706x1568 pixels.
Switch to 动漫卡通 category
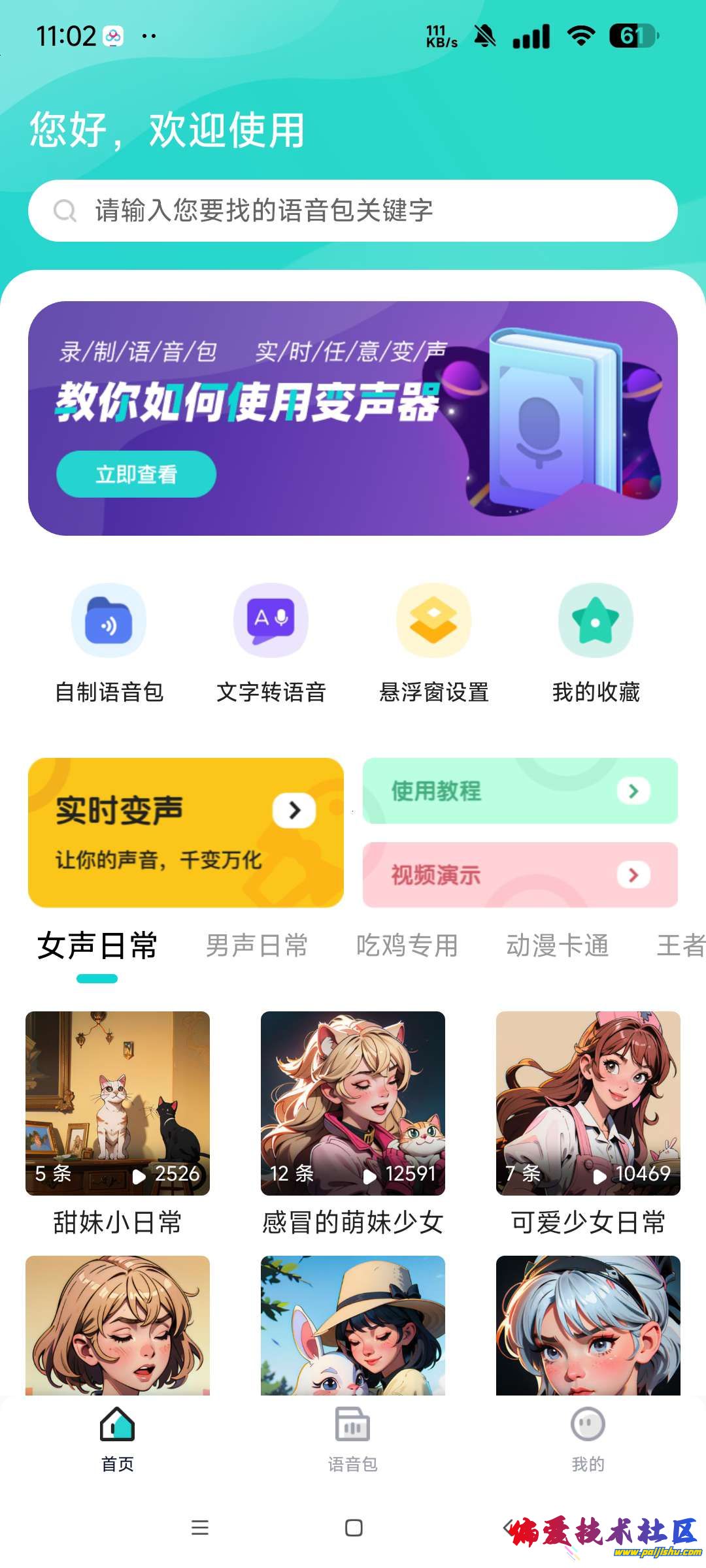coord(557,946)
